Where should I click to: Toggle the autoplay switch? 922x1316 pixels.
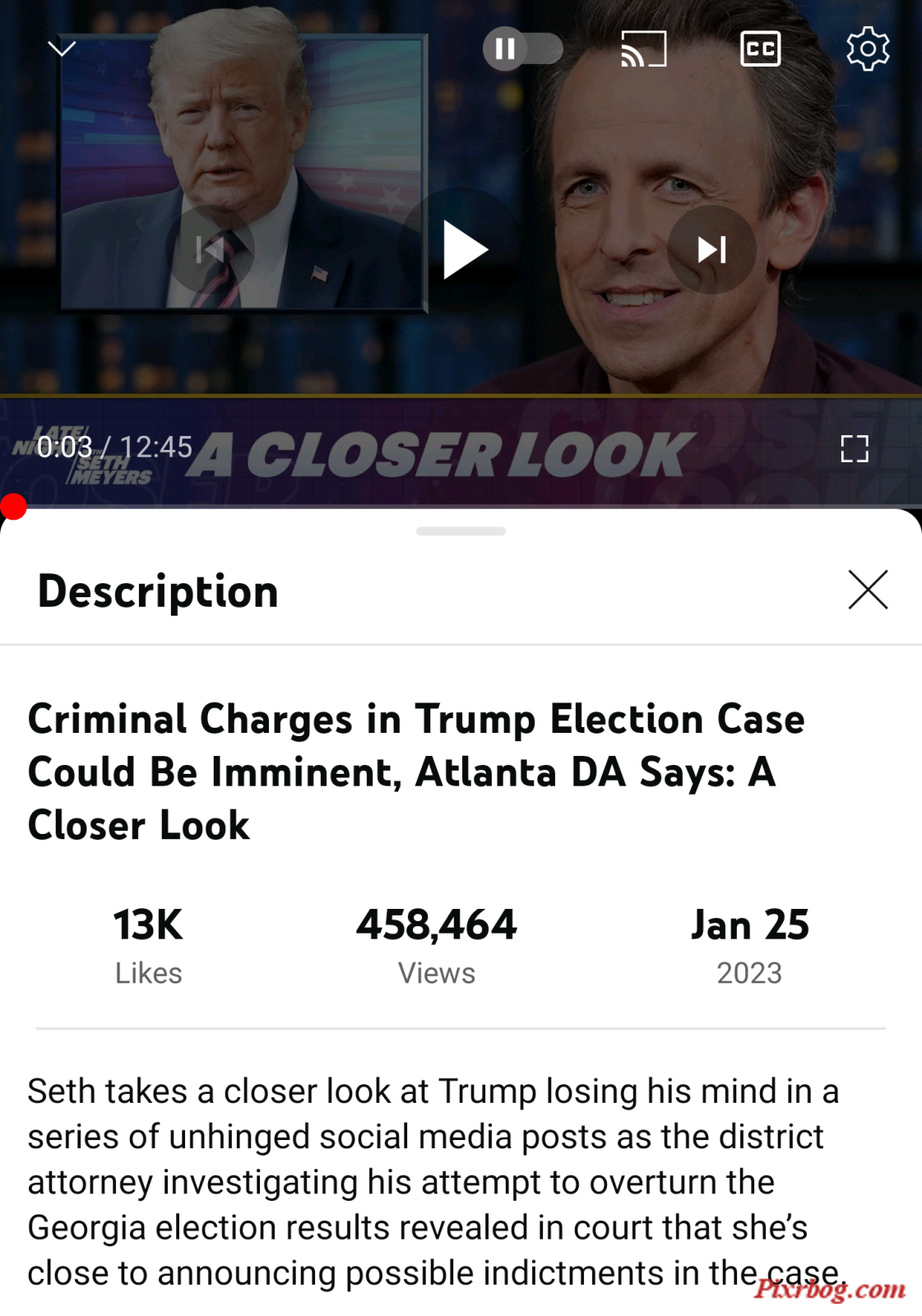pyautogui.click(x=522, y=49)
